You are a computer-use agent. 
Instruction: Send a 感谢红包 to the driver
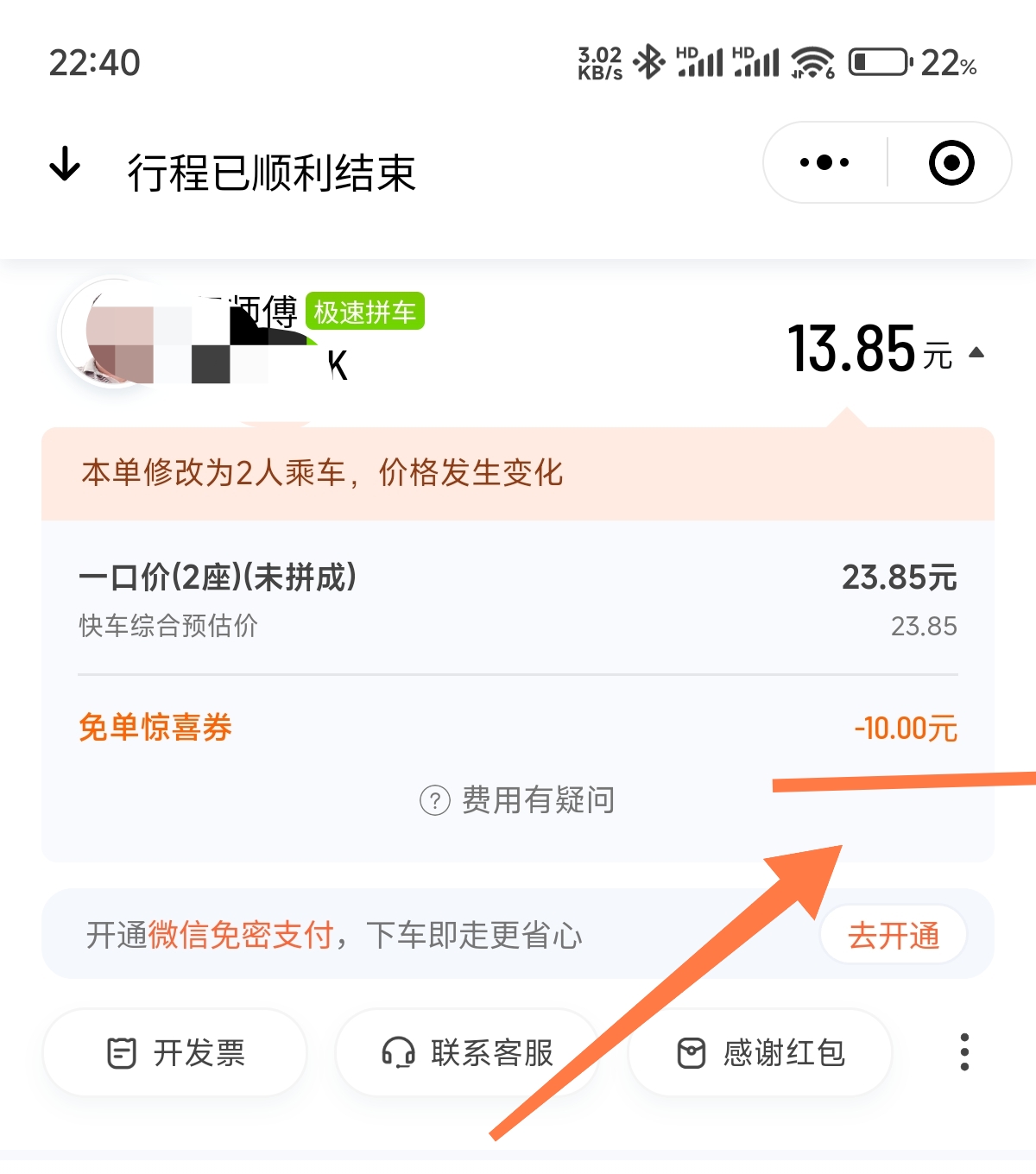tap(761, 1052)
